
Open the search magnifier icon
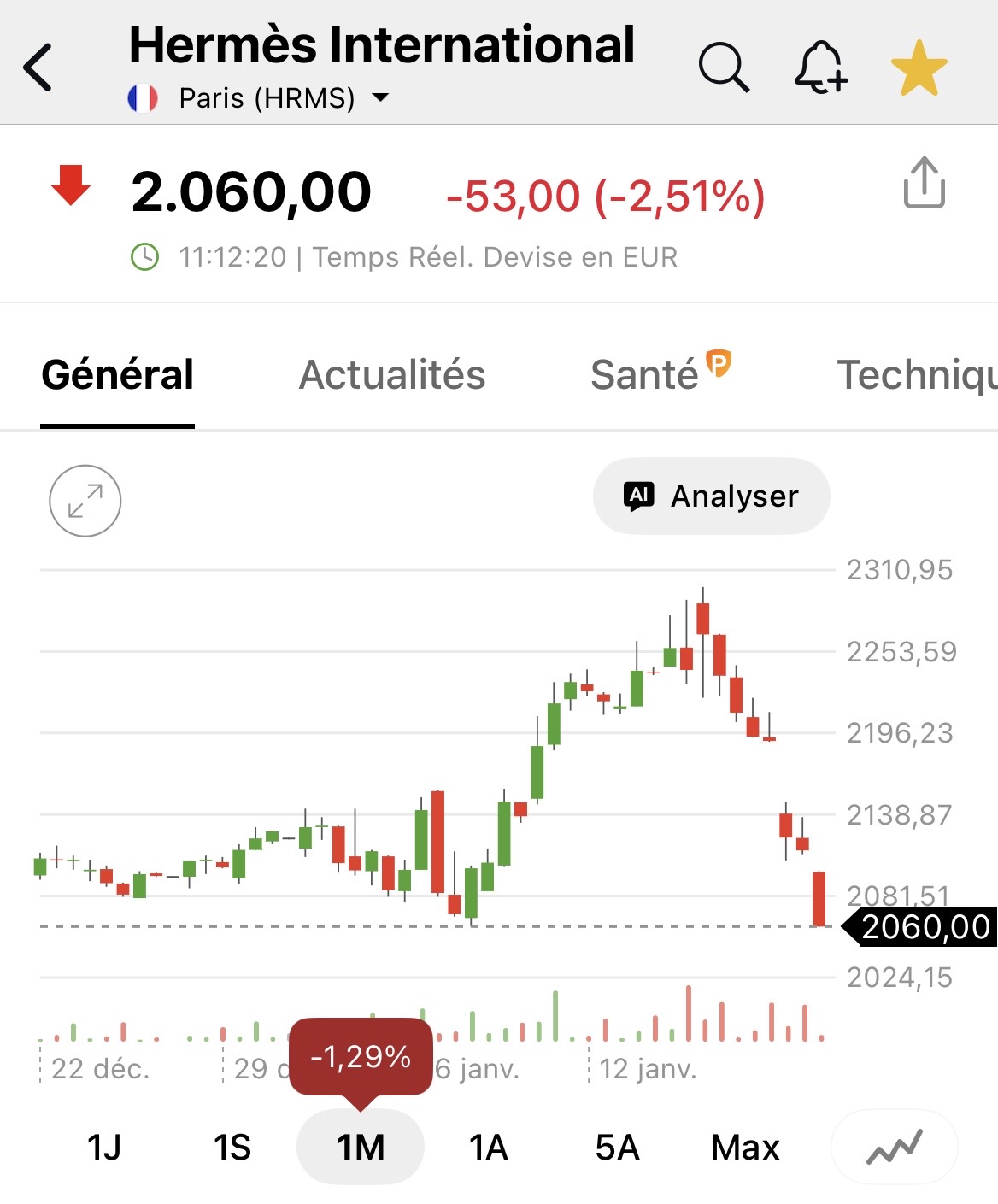(724, 67)
